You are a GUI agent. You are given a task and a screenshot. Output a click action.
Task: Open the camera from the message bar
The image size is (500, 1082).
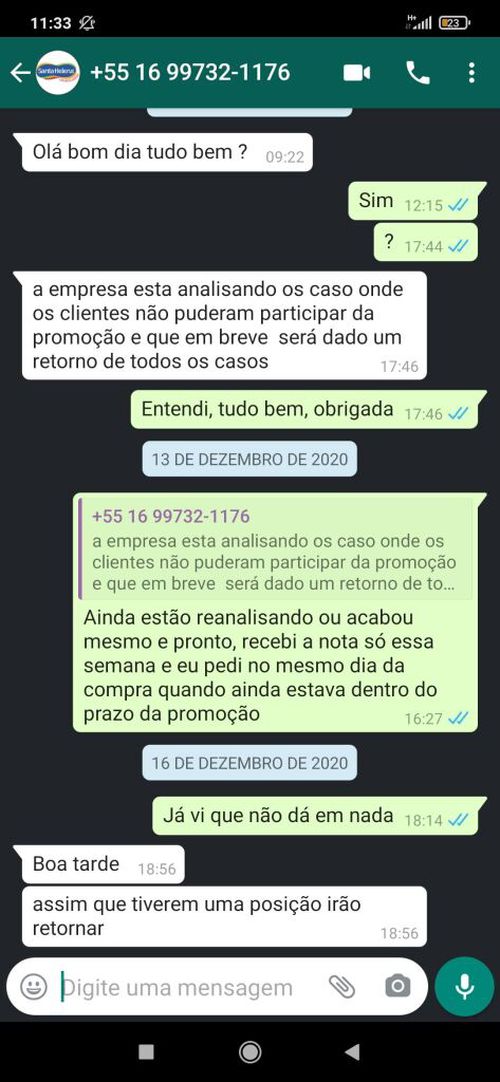(x=397, y=987)
